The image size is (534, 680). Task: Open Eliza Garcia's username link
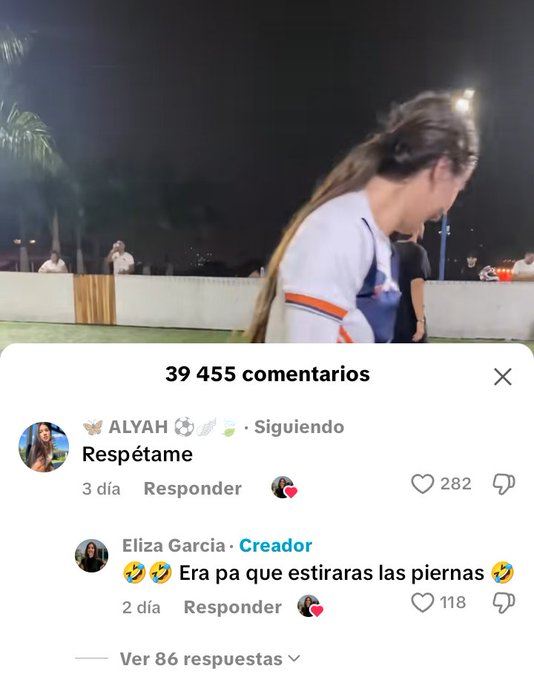coord(174,546)
